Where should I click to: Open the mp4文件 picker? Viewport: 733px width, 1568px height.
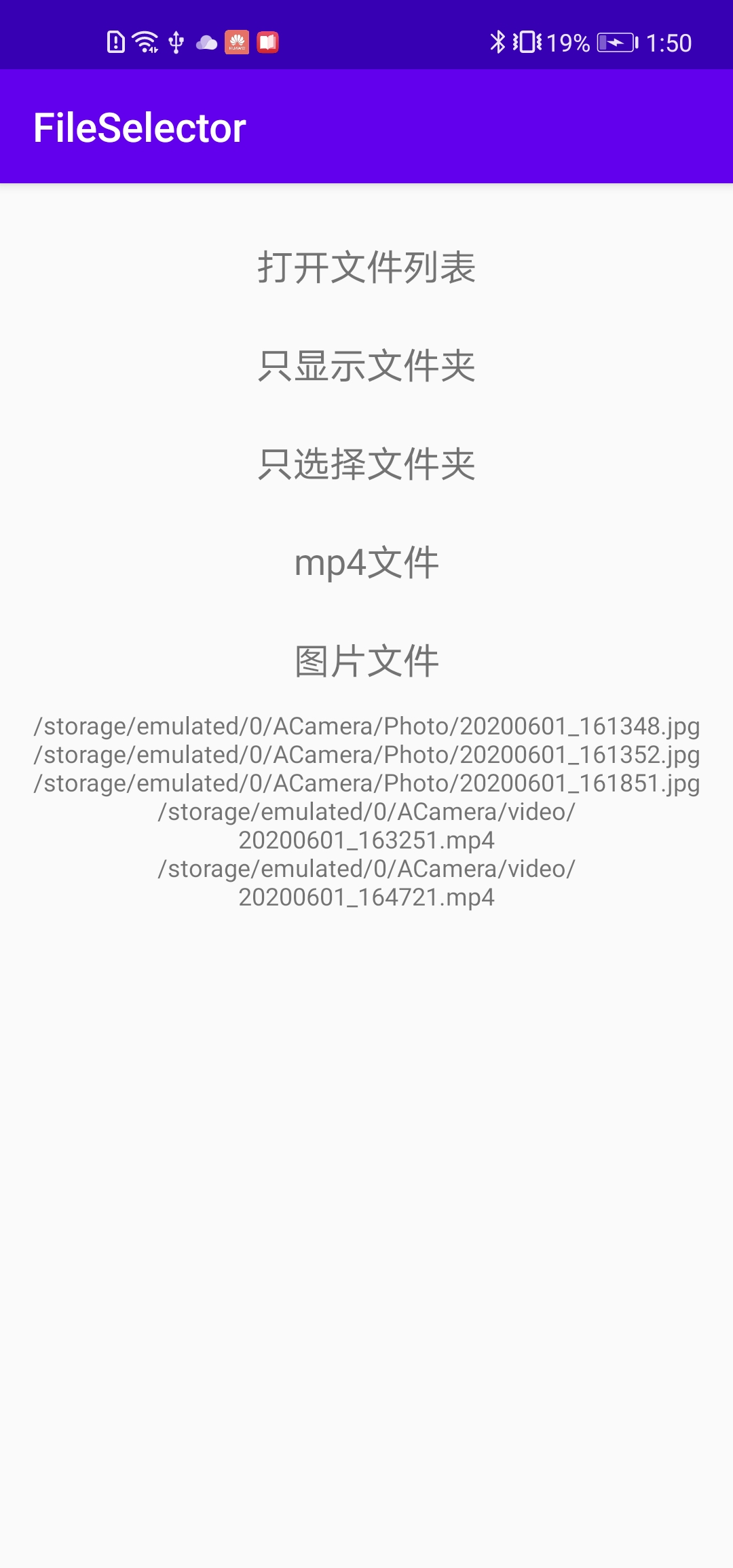366,563
